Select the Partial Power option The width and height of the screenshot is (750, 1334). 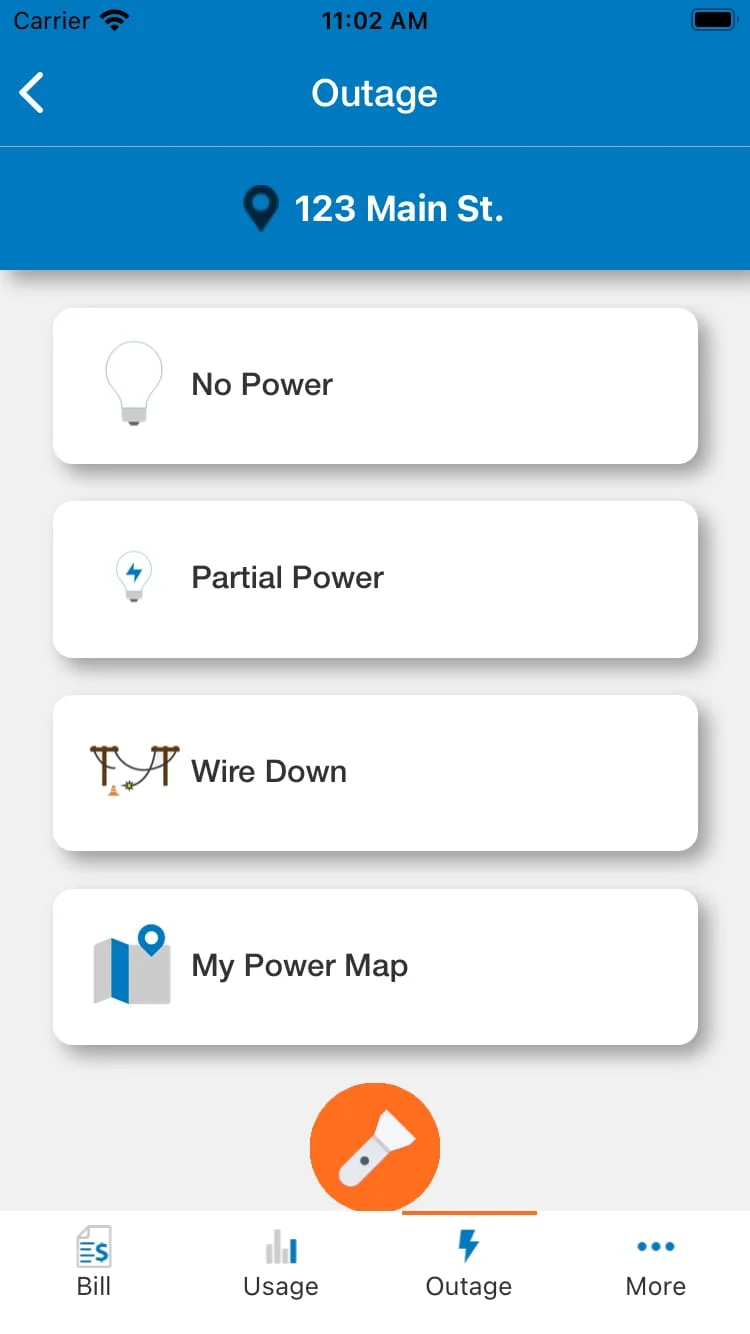click(x=375, y=579)
